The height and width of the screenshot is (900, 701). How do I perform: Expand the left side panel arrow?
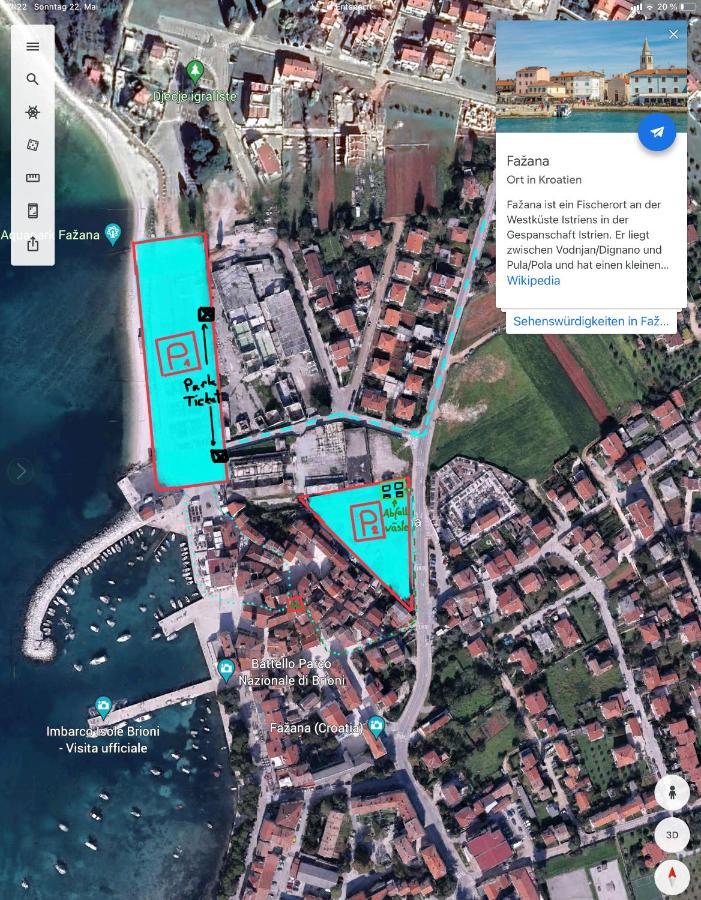pyautogui.click(x=21, y=470)
